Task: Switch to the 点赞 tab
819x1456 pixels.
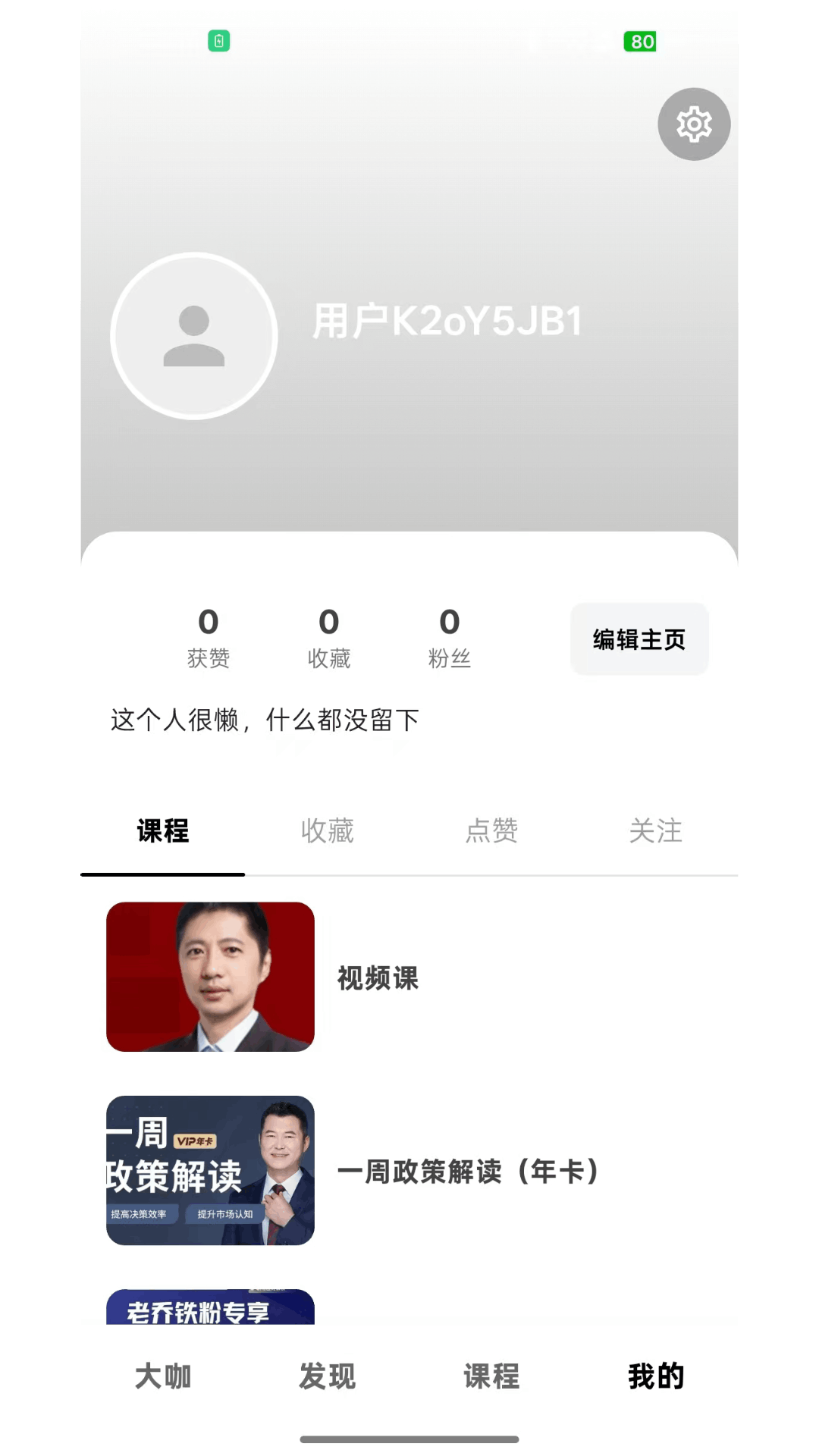Action: [491, 831]
